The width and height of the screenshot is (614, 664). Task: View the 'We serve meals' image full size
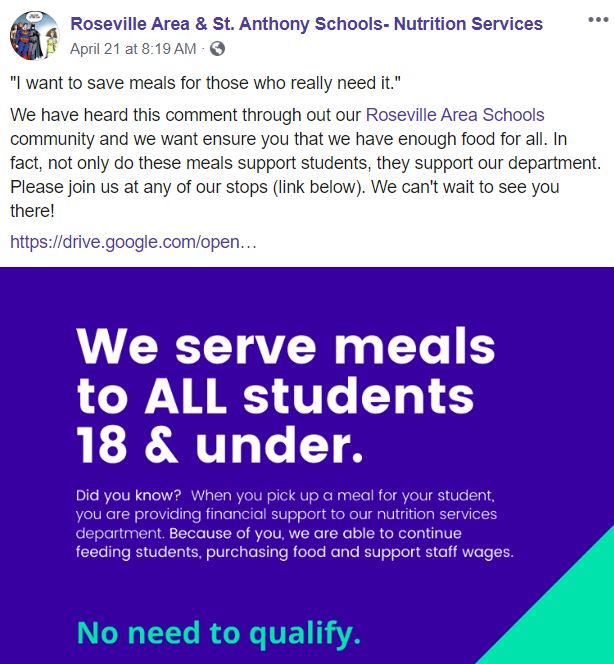point(307,465)
